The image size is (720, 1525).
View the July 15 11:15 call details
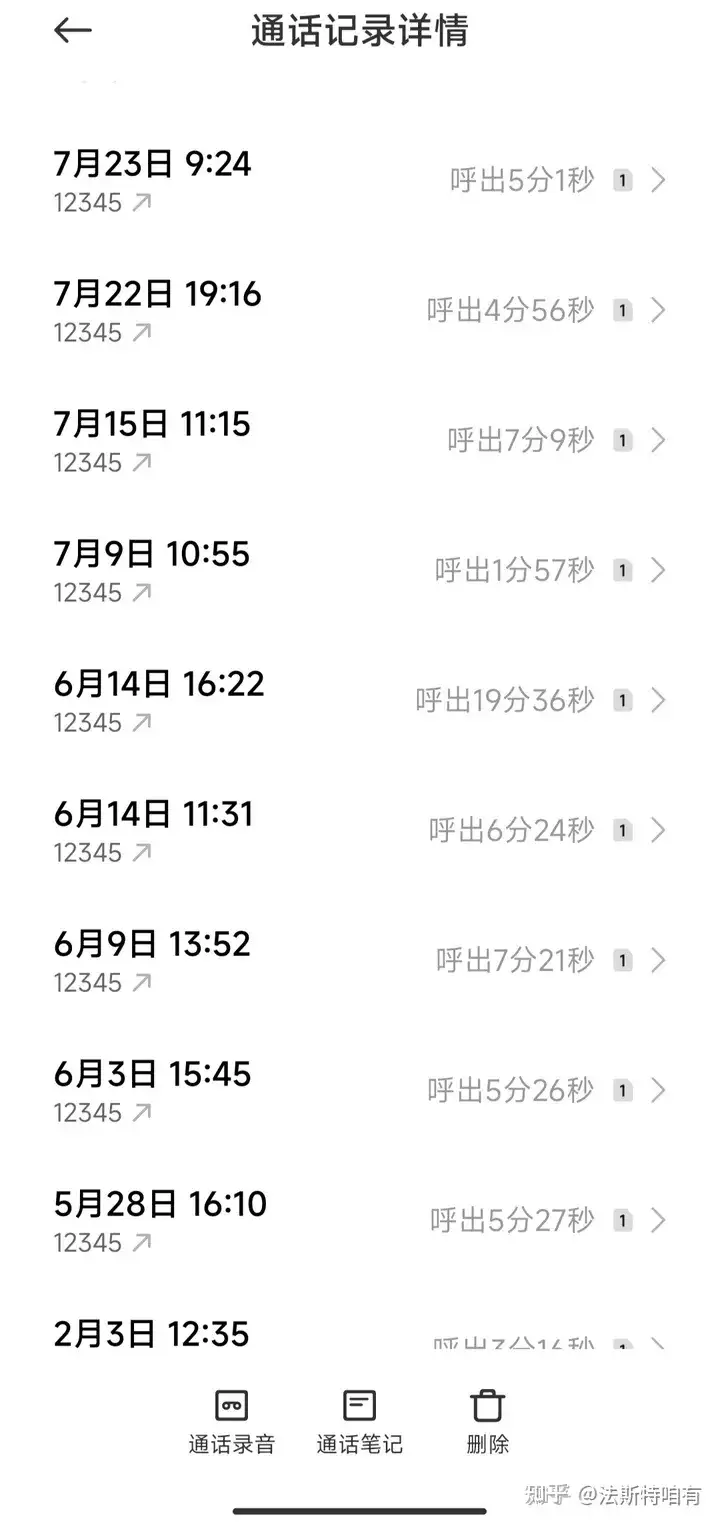tap(360, 441)
